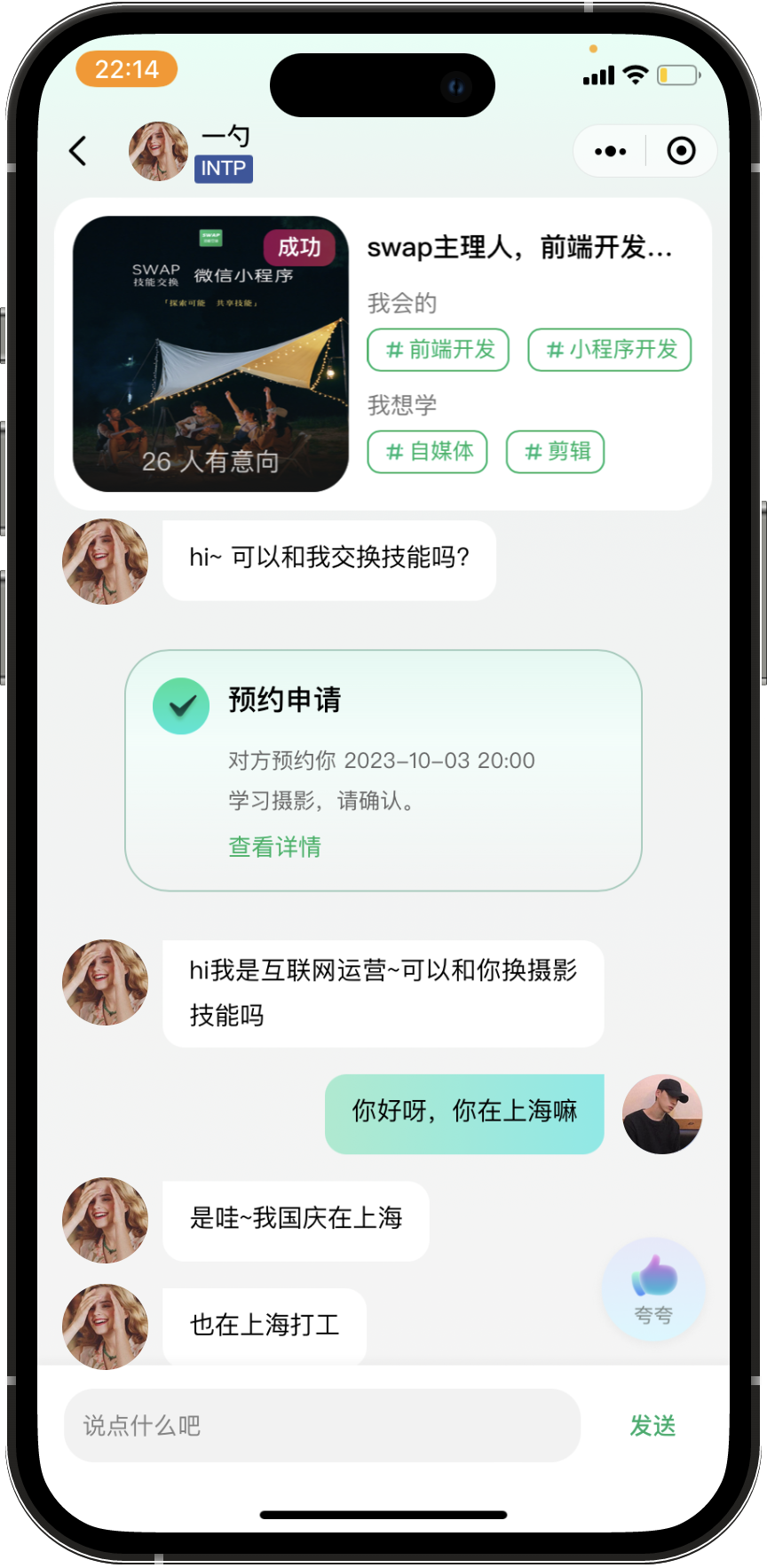This screenshot has width=767, height=1568.
Task: Open my own avatar beside 你好呀 message
Action: click(x=662, y=1114)
